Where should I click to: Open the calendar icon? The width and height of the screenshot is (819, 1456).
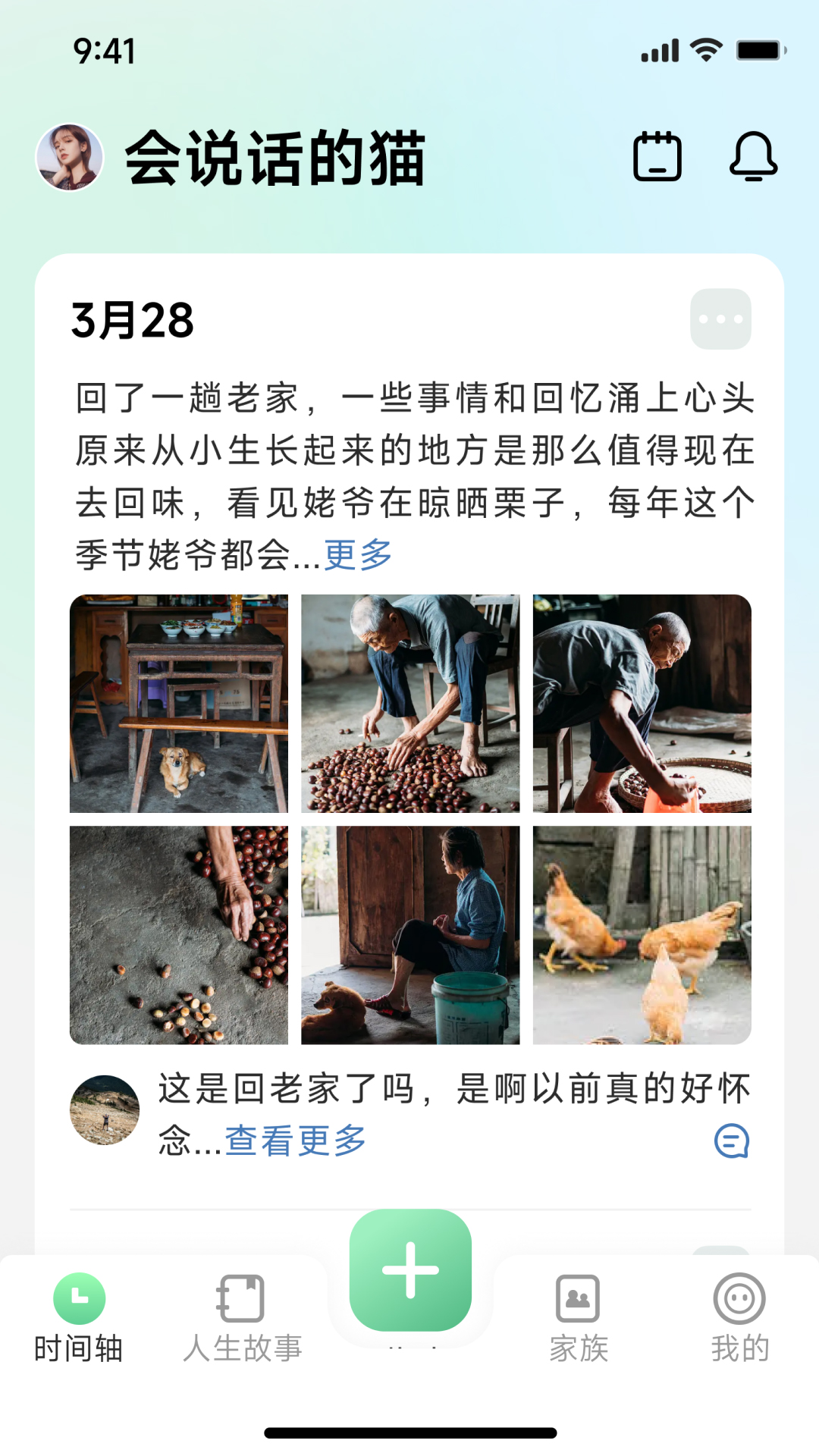pyautogui.click(x=657, y=157)
